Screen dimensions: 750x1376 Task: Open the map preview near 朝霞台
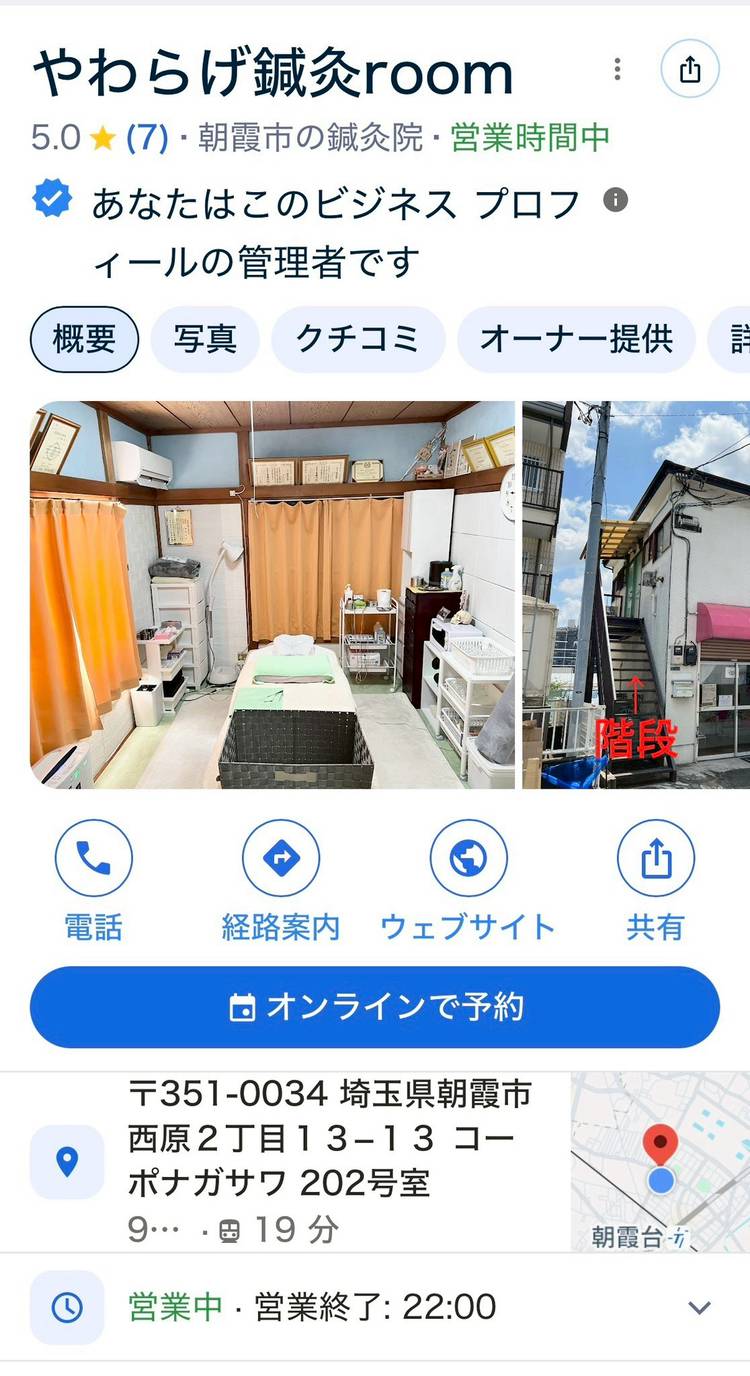point(660,1162)
